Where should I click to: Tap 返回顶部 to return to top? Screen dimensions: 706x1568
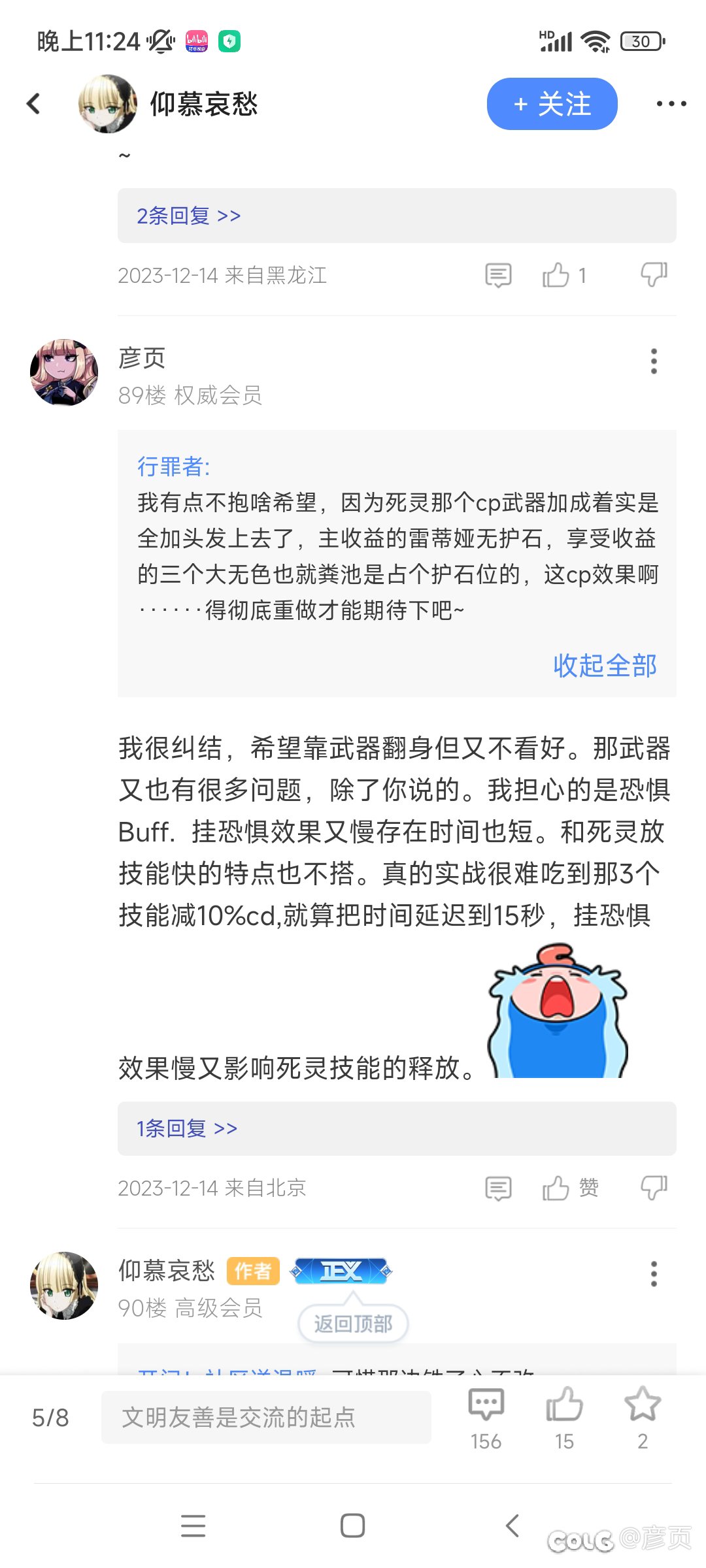(x=353, y=1324)
